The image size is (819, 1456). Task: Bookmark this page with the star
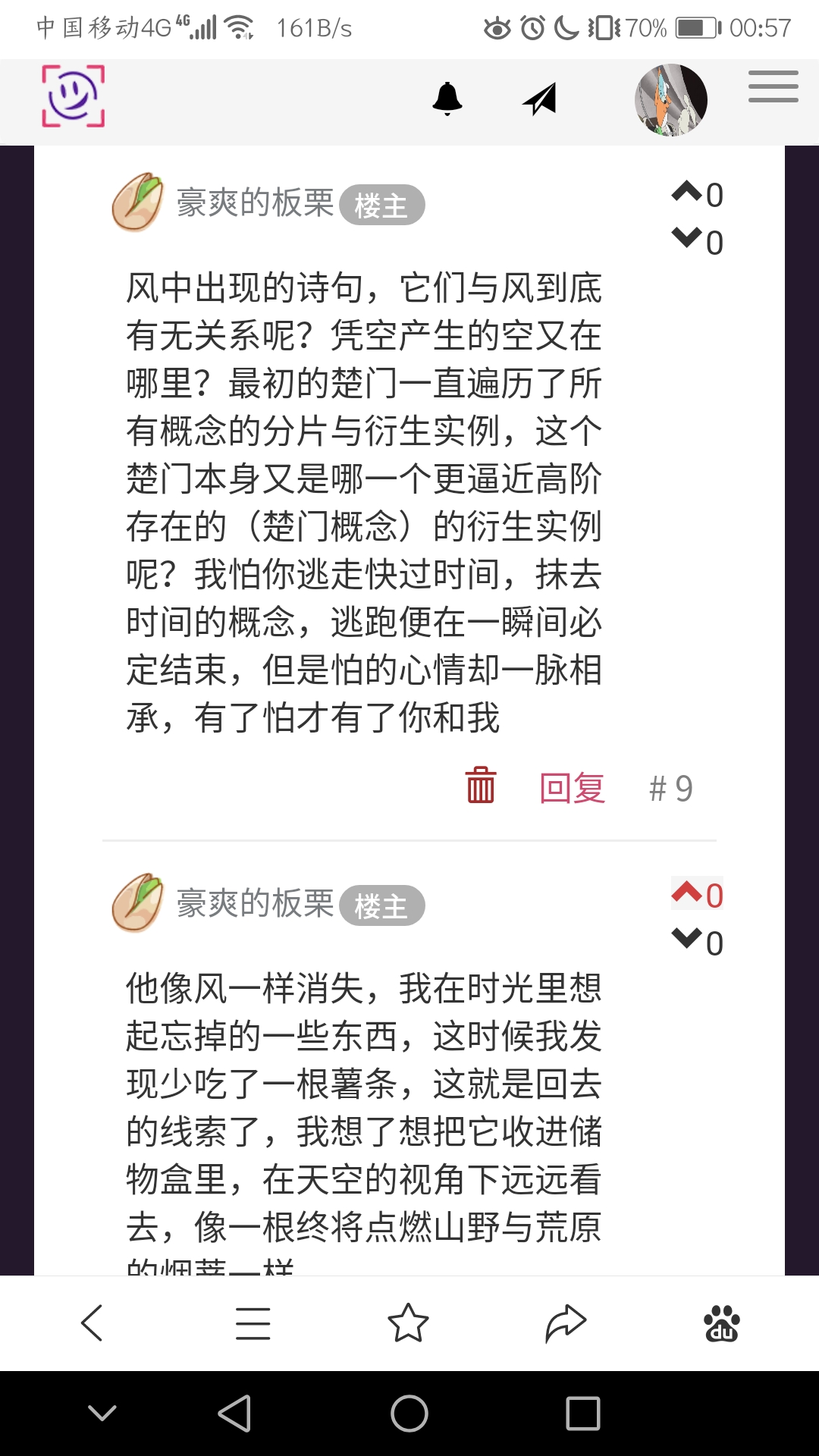point(408,1323)
